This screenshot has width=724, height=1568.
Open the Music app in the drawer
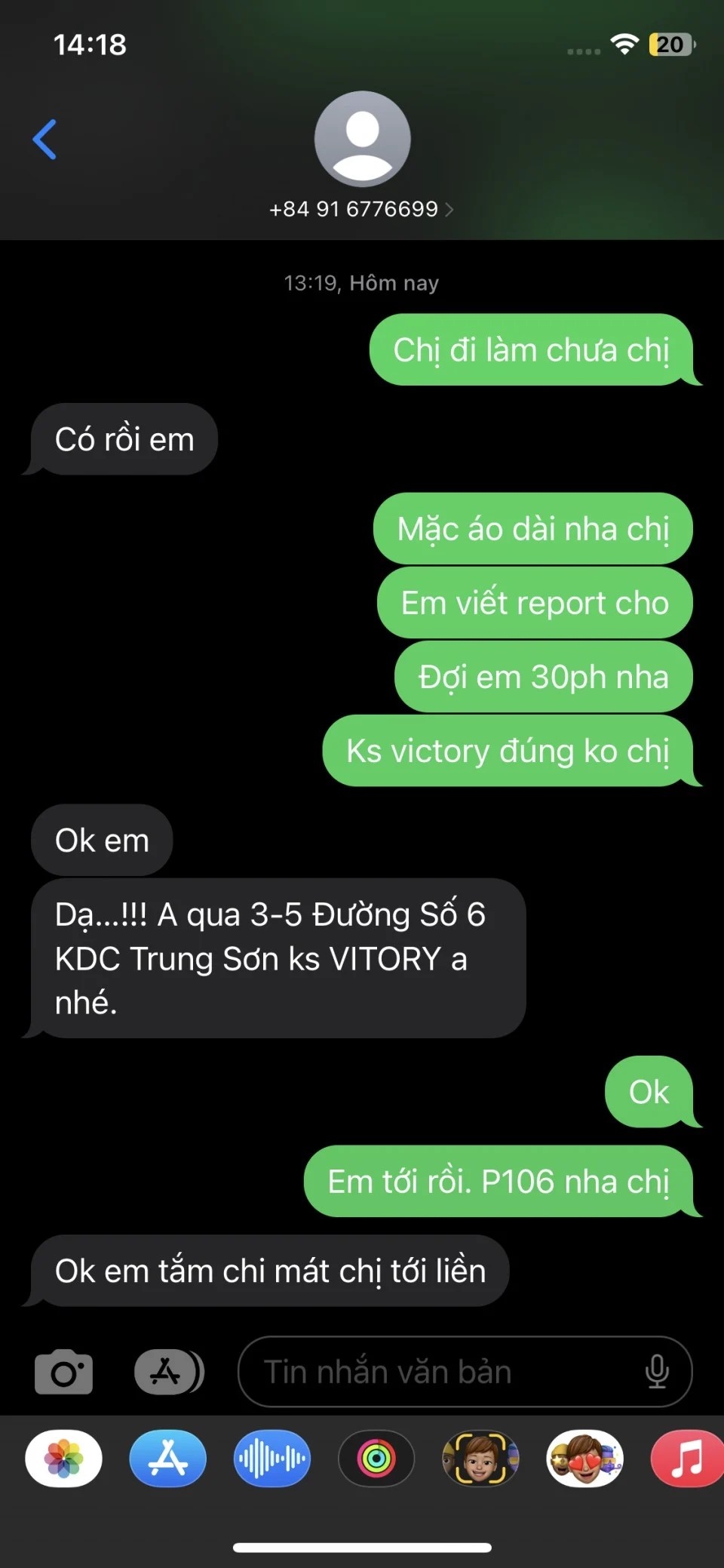(x=686, y=1459)
